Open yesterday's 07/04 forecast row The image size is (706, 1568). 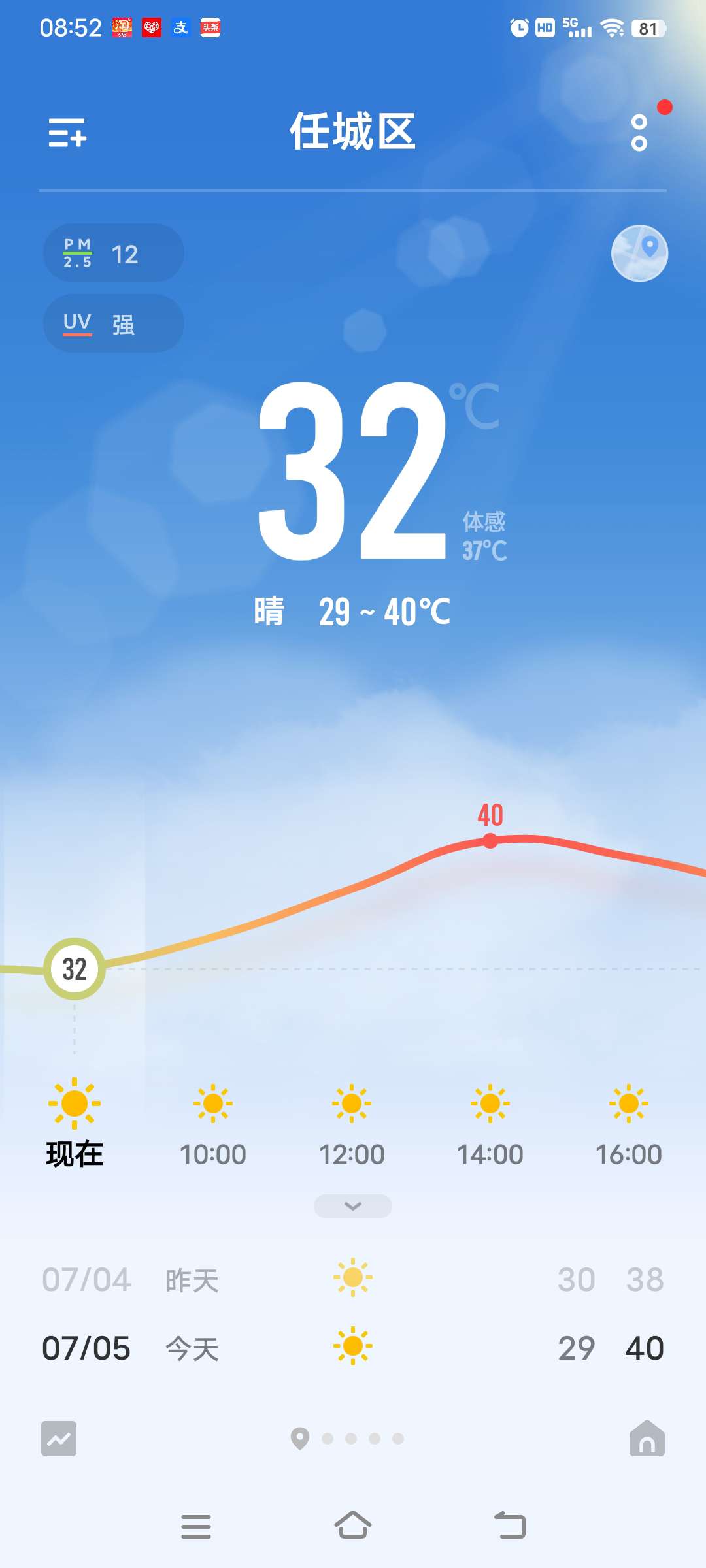click(353, 1279)
